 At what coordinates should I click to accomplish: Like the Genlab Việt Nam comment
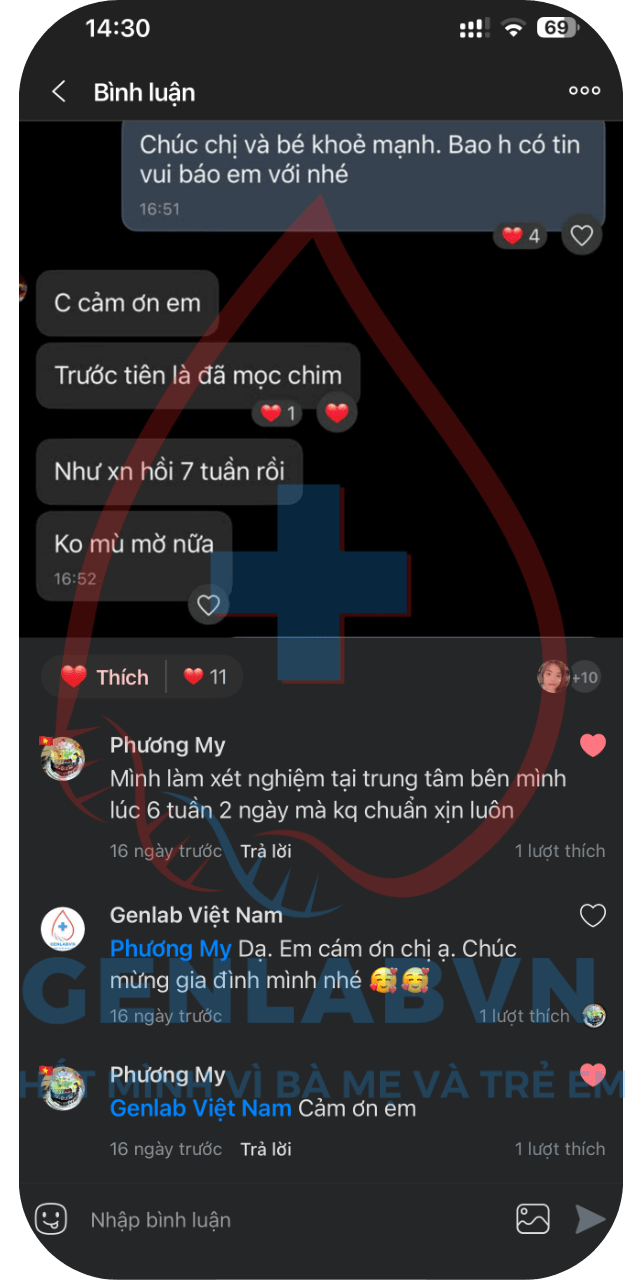pyautogui.click(x=593, y=915)
